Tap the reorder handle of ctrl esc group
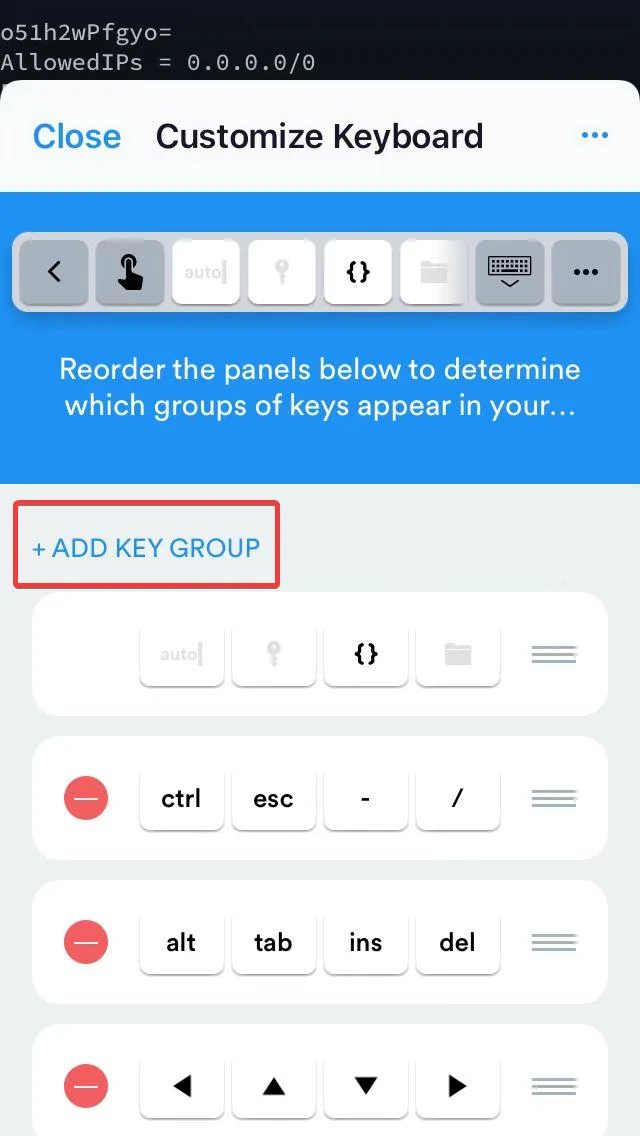The image size is (640, 1136). [x=554, y=798]
